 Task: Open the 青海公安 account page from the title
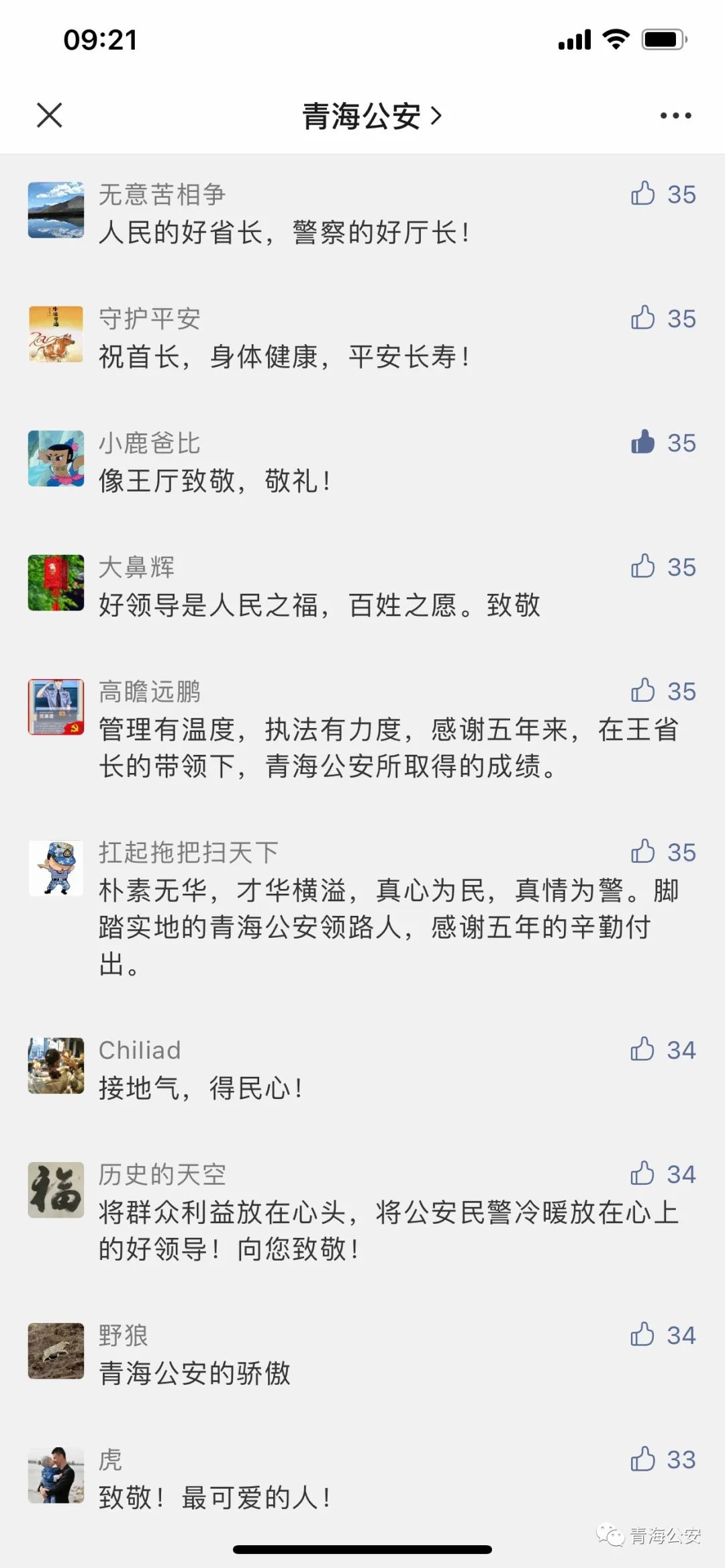(371, 116)
